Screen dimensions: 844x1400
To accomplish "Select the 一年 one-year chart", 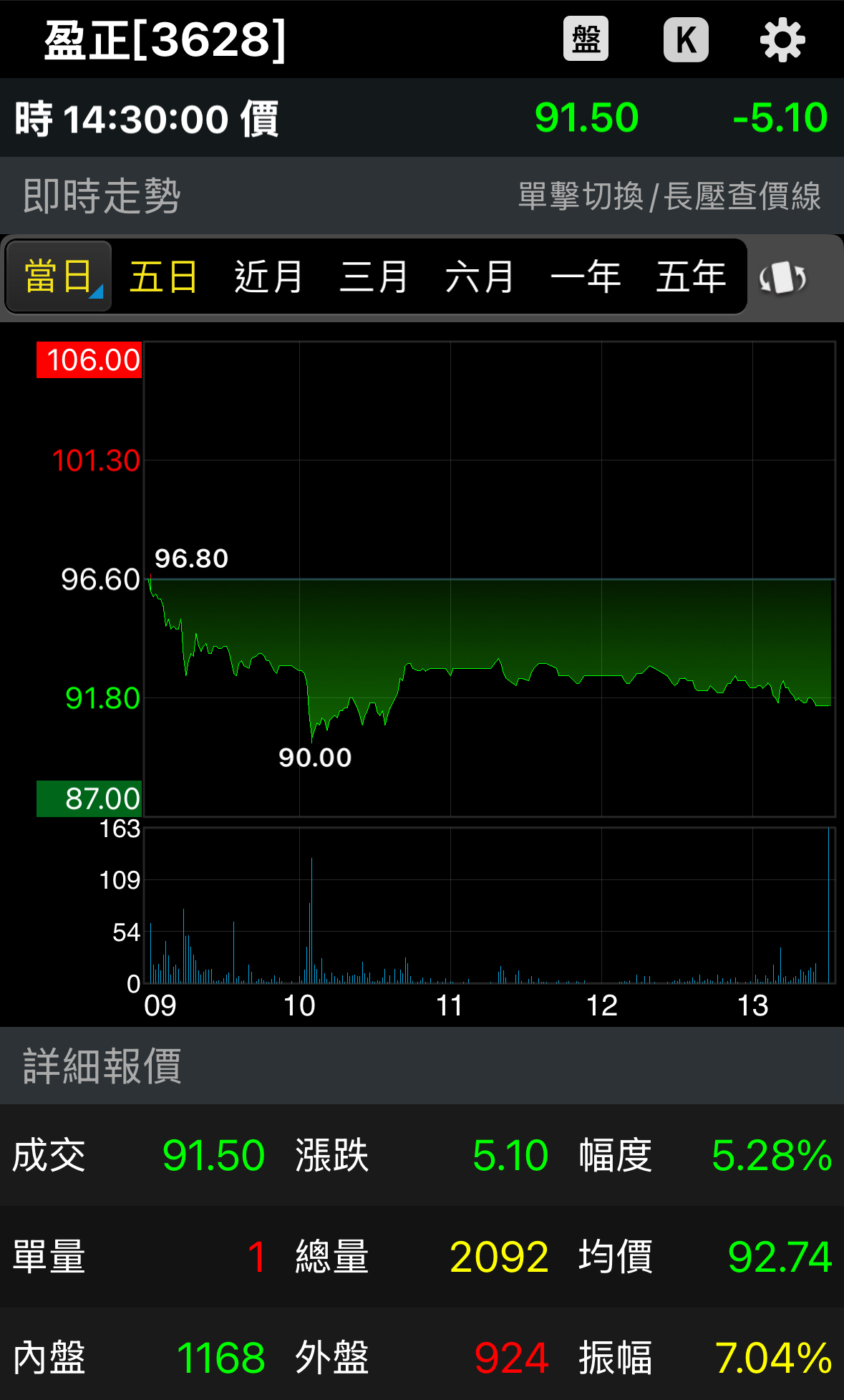I will 585,277.
